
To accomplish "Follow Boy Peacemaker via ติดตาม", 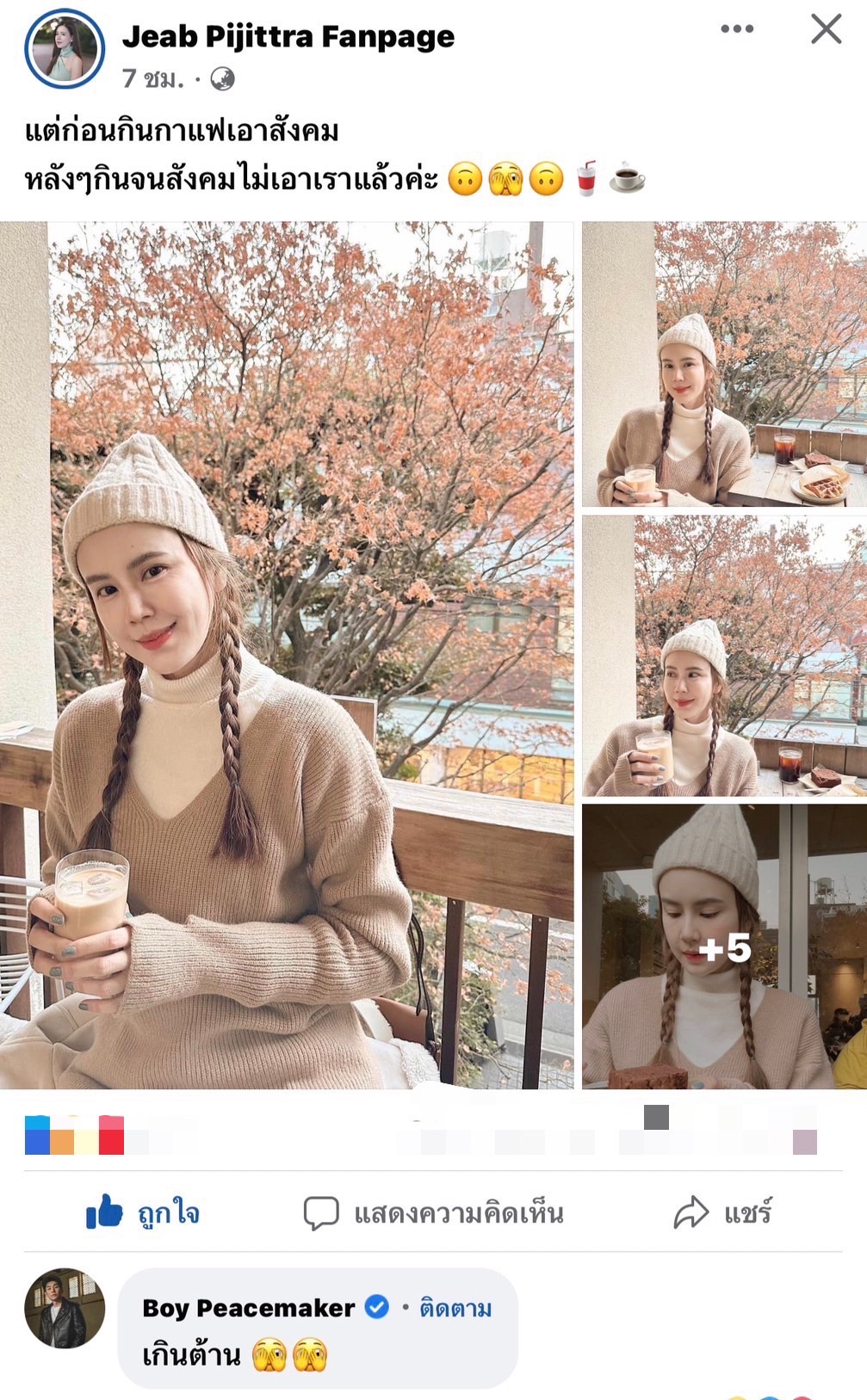I will pos(455,1308).
